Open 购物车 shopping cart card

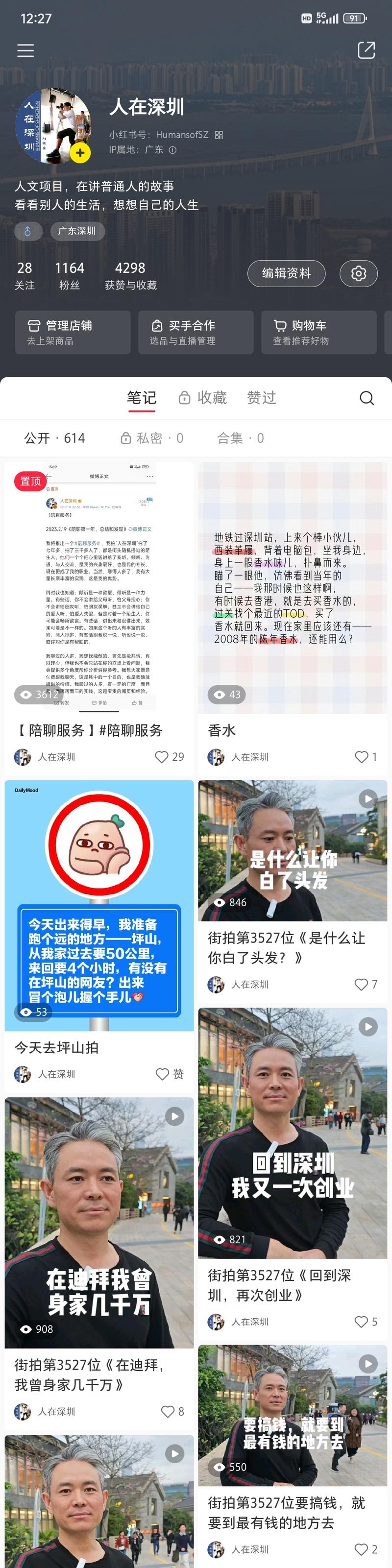click(x=318, y=332)
